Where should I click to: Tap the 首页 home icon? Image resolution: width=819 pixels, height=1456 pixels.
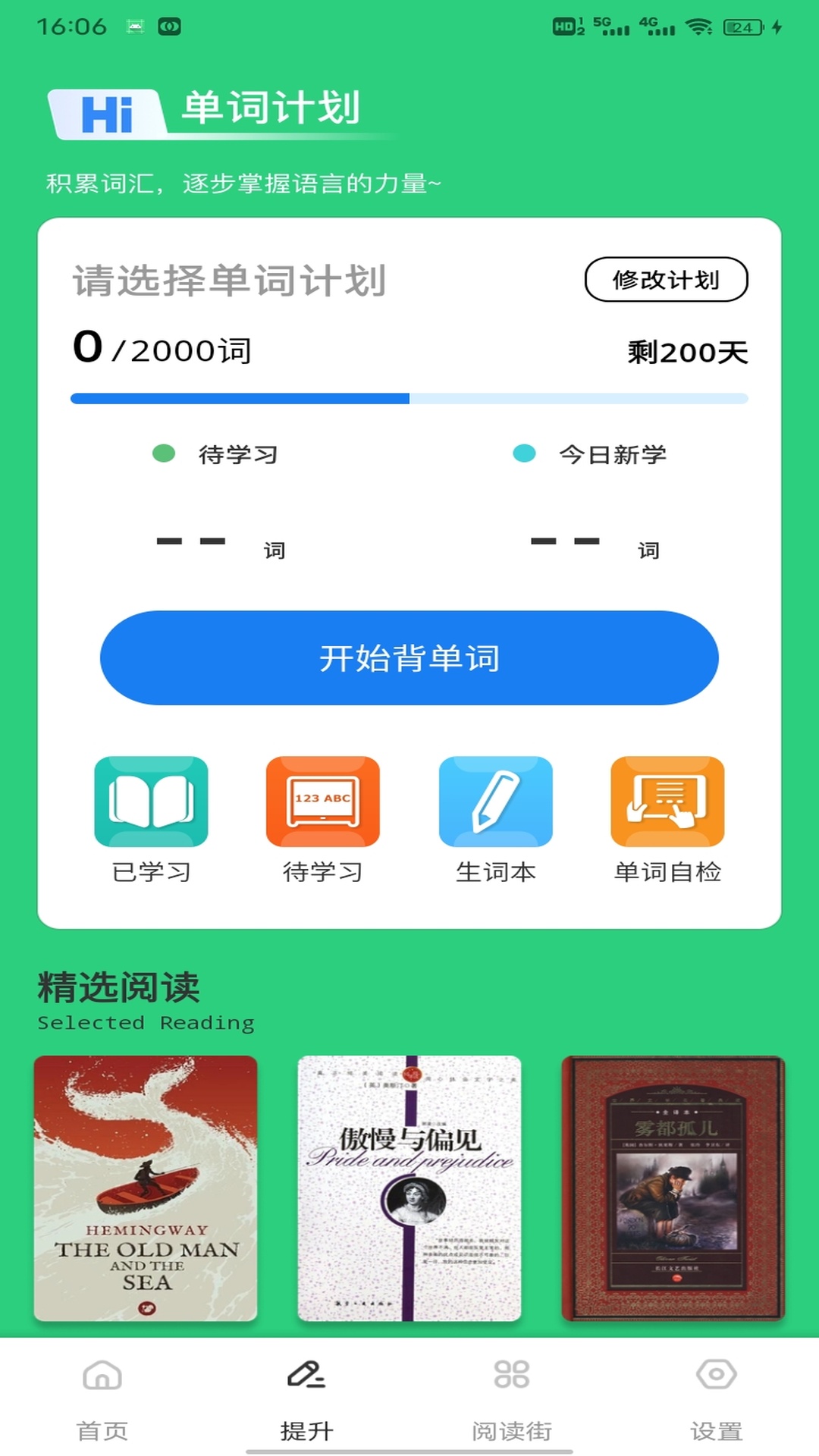click(102, 1375)
